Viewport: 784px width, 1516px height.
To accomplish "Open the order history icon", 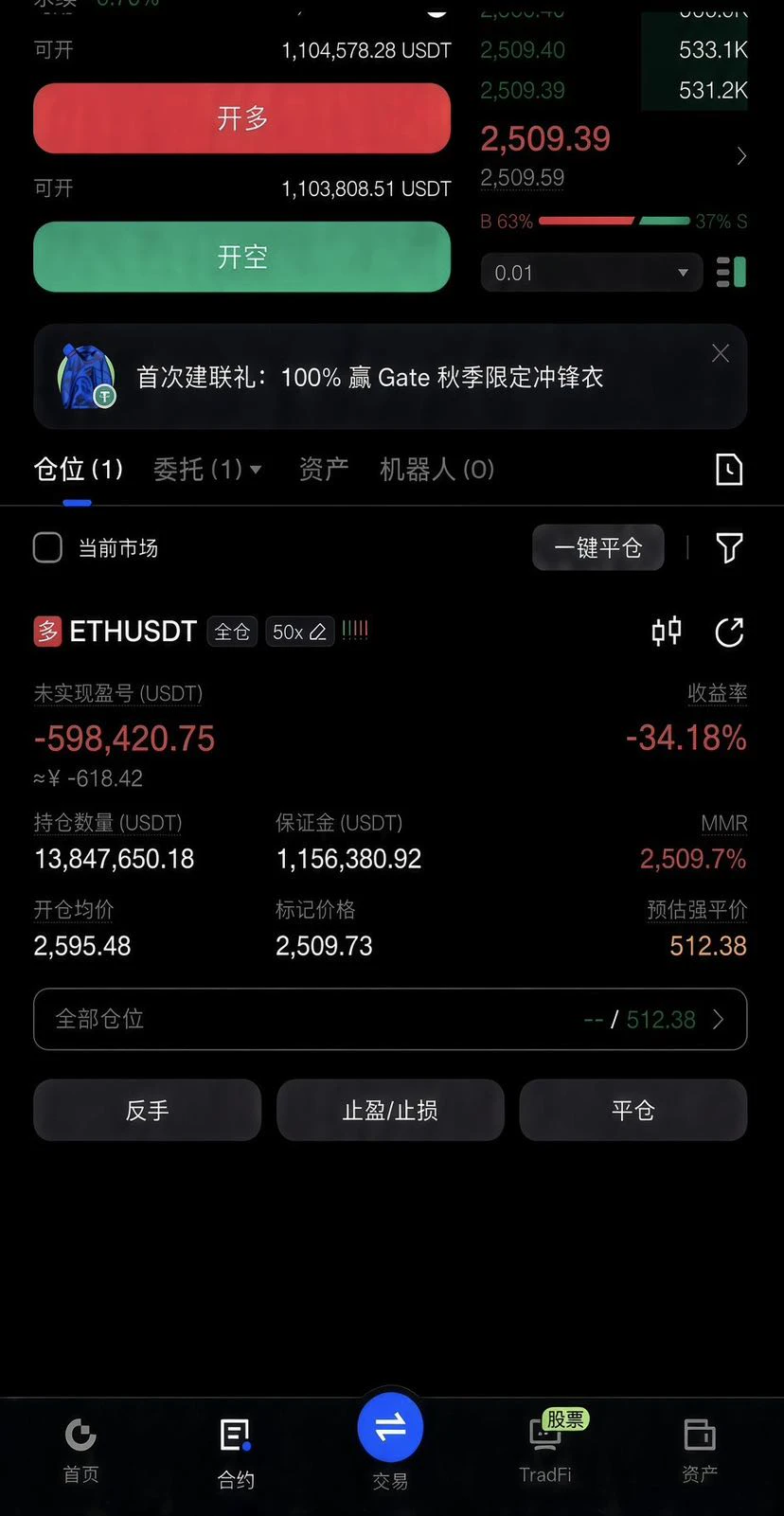I will click(729, 470).
